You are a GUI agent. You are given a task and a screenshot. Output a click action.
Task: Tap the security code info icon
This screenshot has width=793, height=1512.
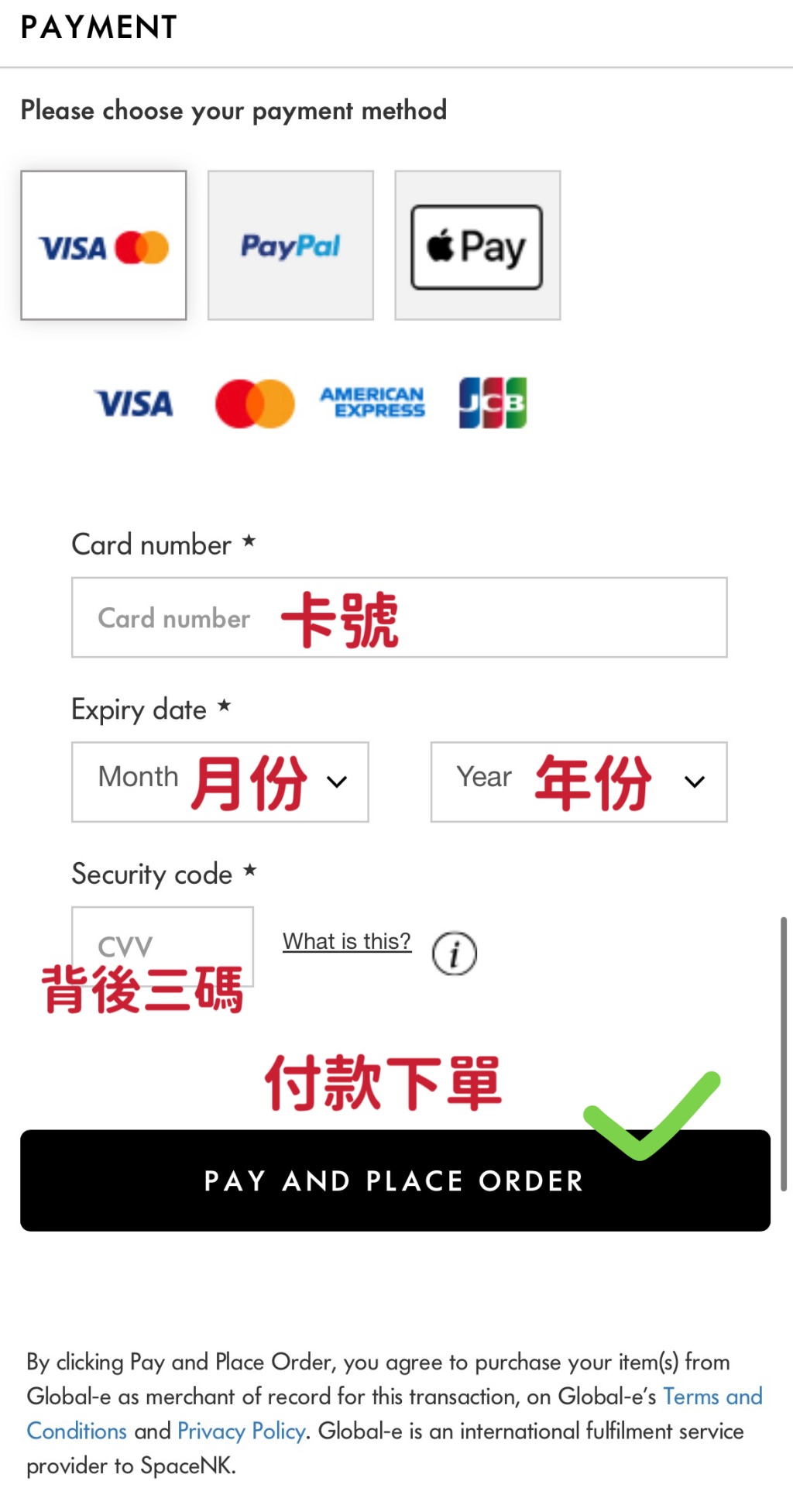[455, 953]
